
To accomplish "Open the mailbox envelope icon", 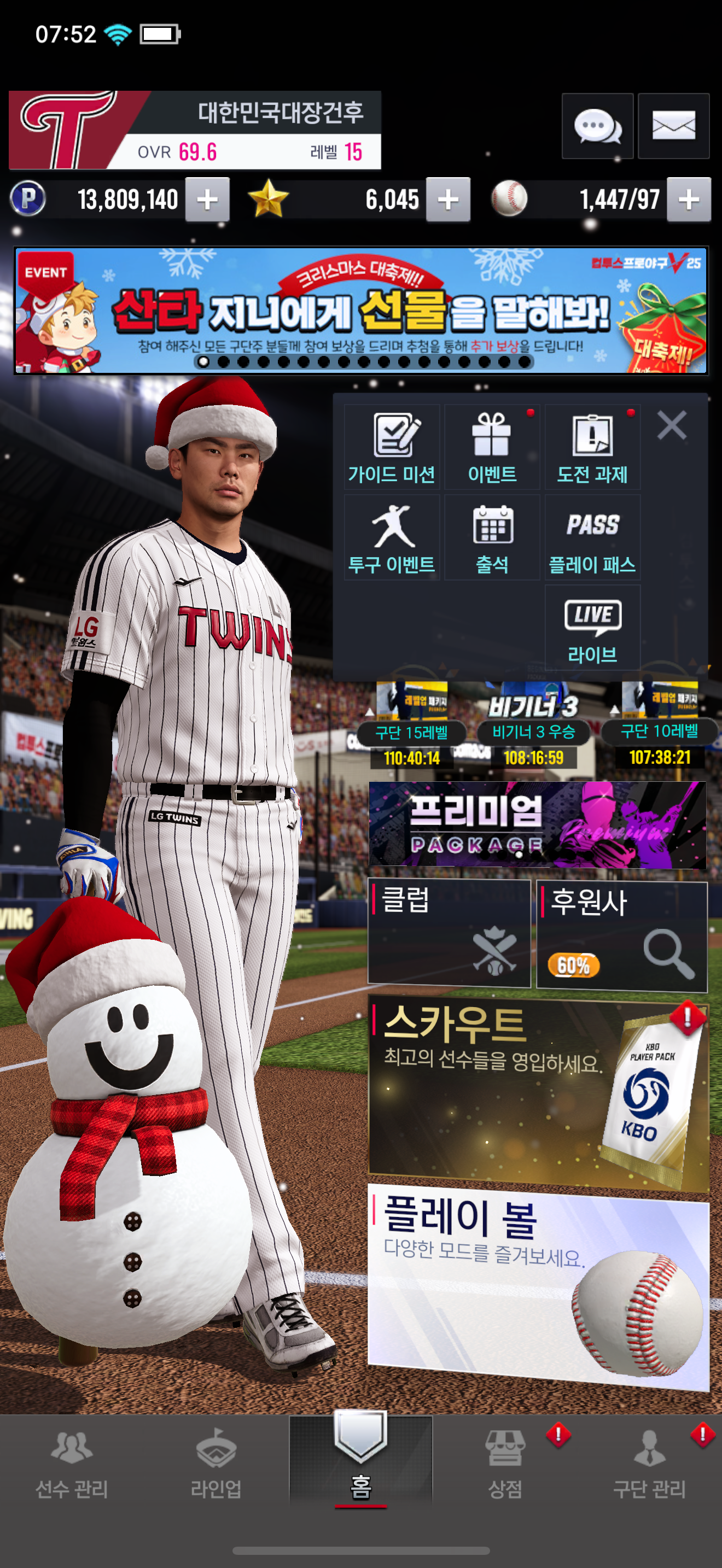I will (x=673, y=126).
